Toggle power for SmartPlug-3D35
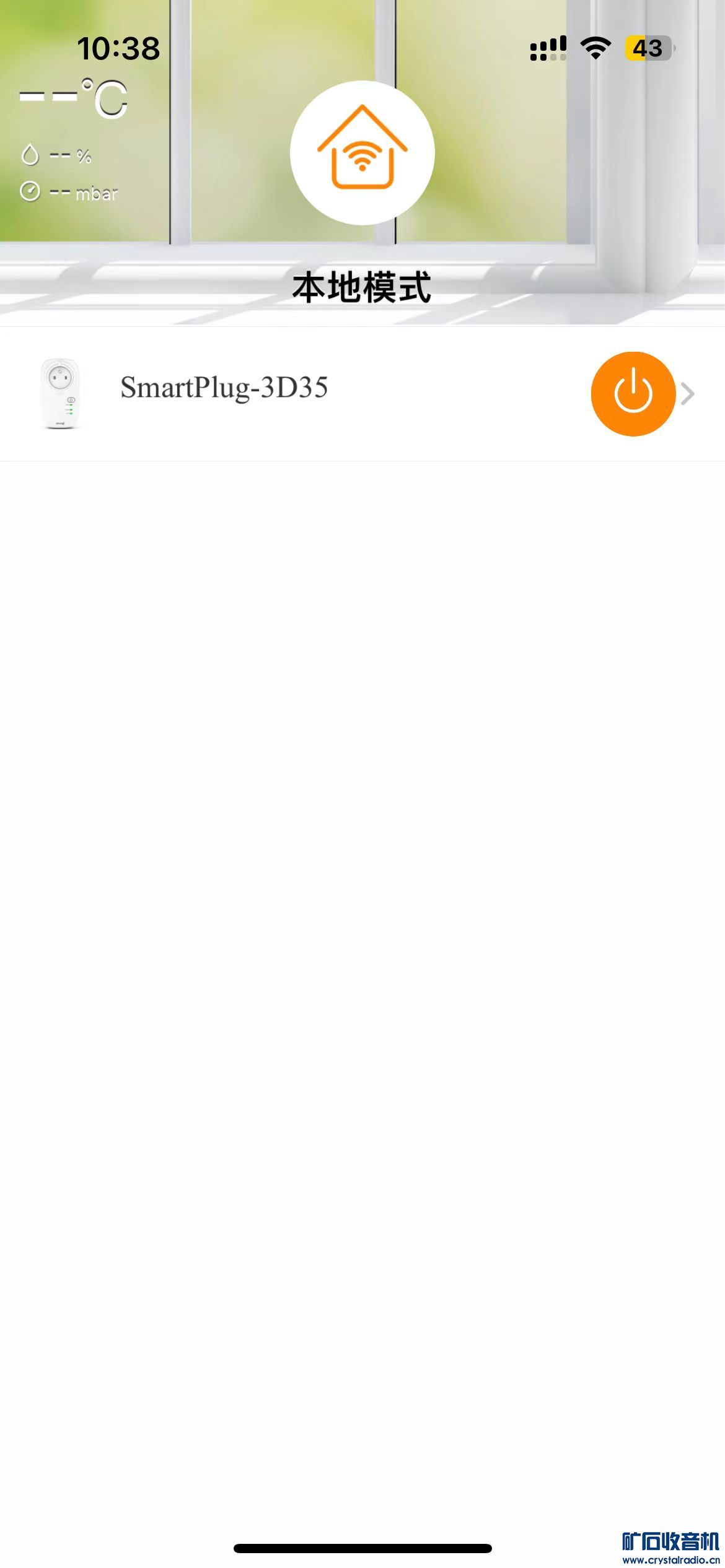The height and width of the screenshot is (1568, 725). (633, 394)
